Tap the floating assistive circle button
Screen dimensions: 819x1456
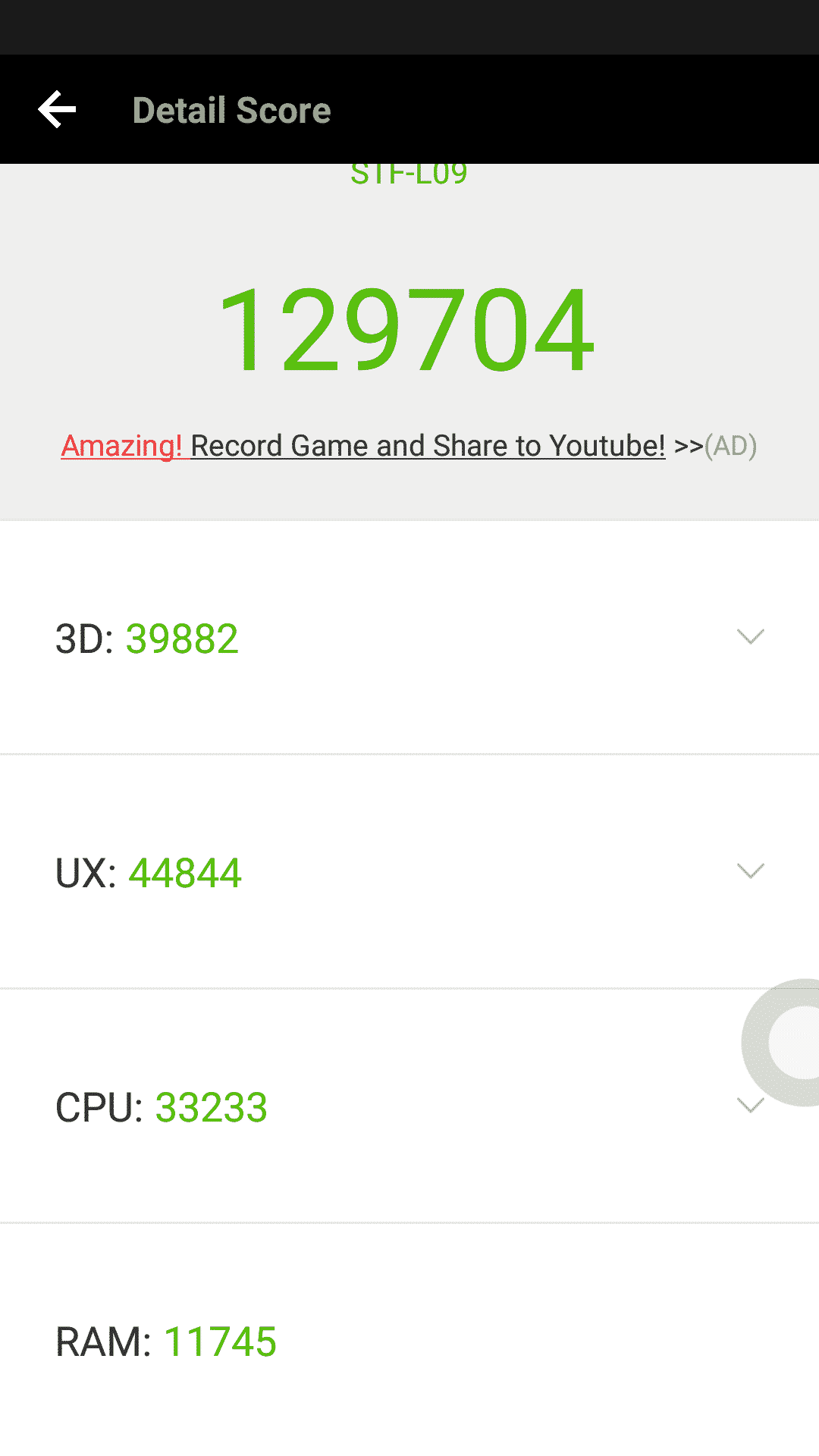tap(781, 1043)
